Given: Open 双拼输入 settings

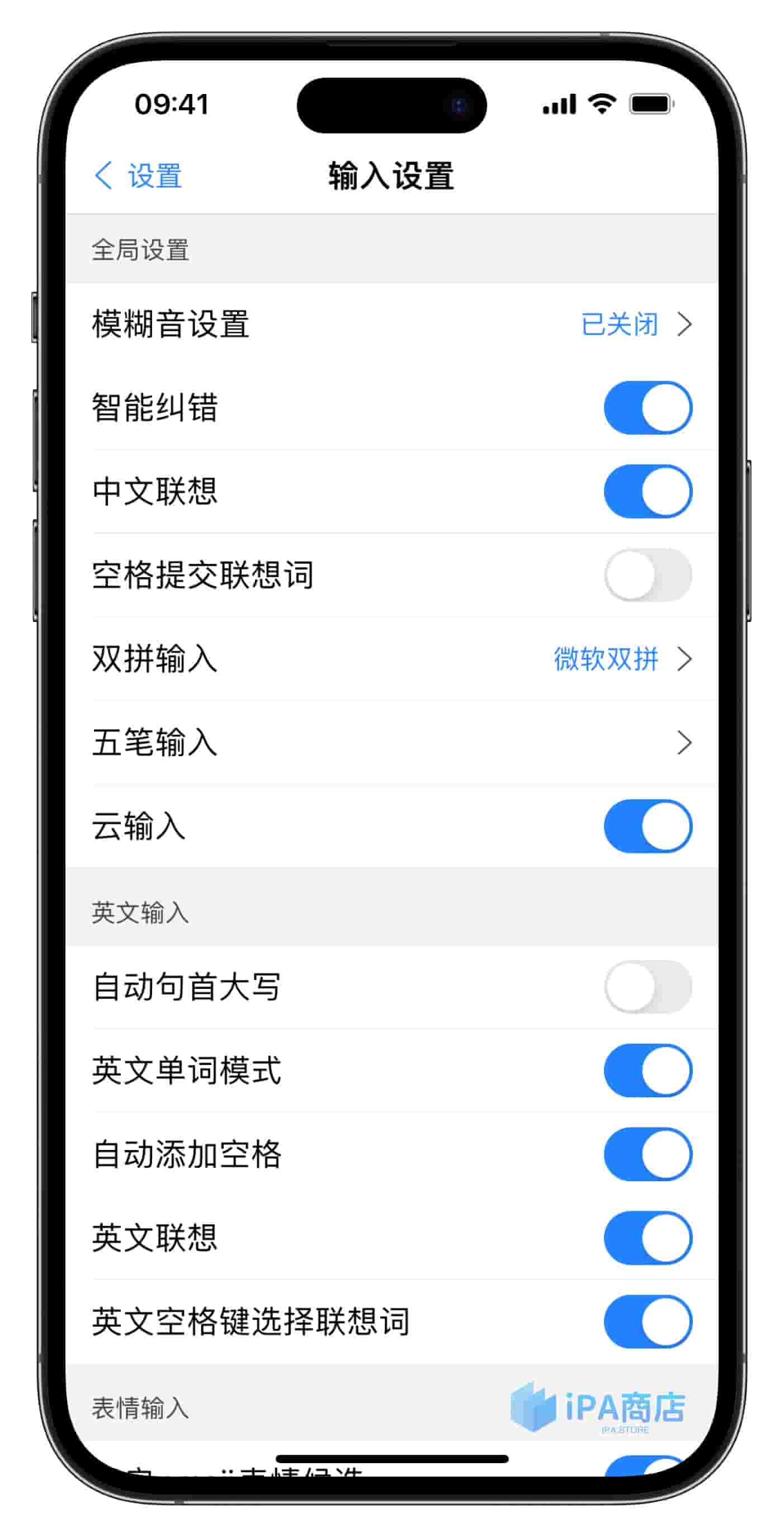Looking at the screenshot, I should click(x=391, y=659).
